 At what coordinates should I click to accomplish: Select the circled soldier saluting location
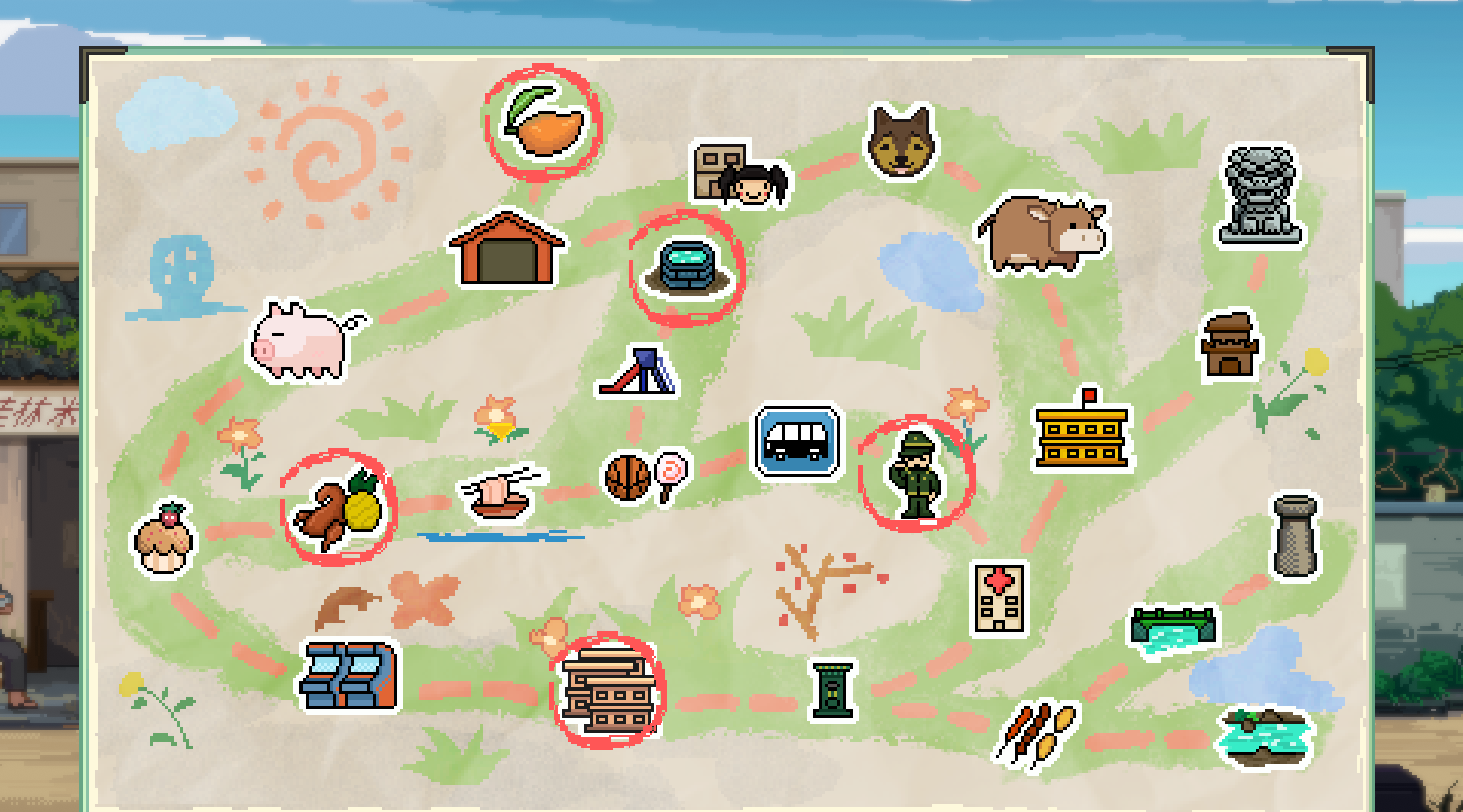coord(916,475)
